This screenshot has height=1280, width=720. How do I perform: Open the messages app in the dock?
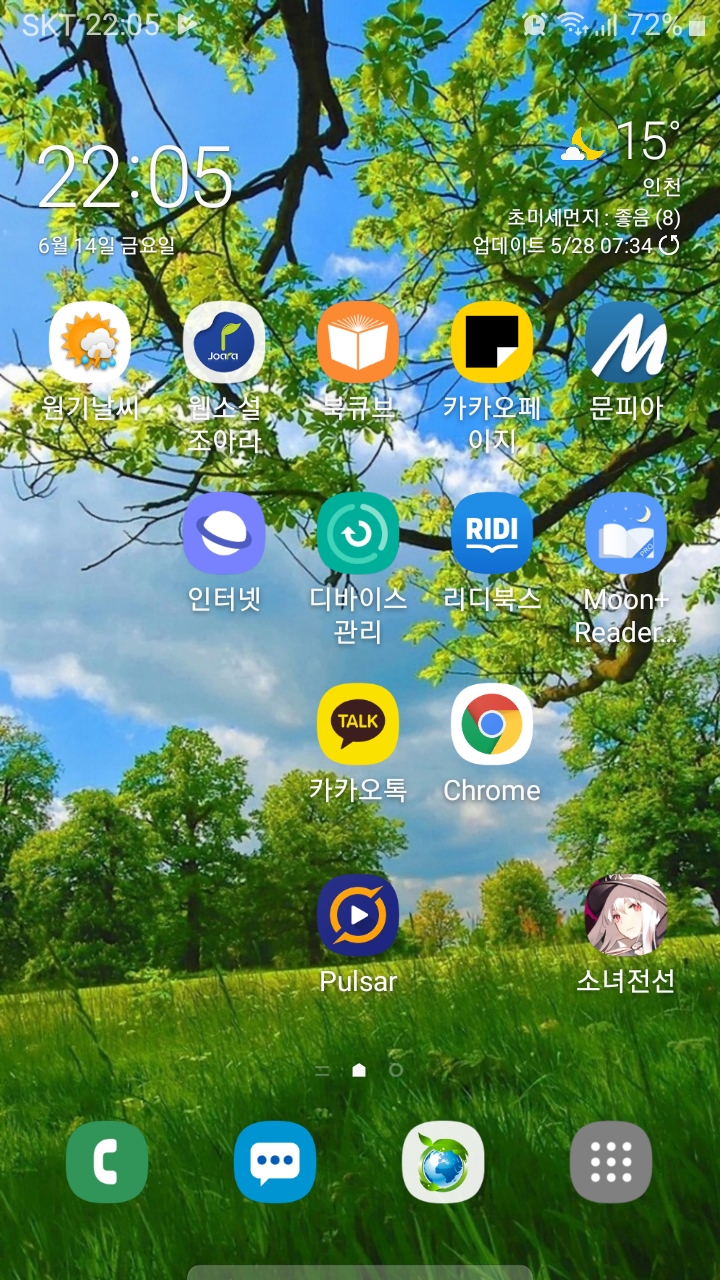pyautogui.click(x=275, y=1162)
